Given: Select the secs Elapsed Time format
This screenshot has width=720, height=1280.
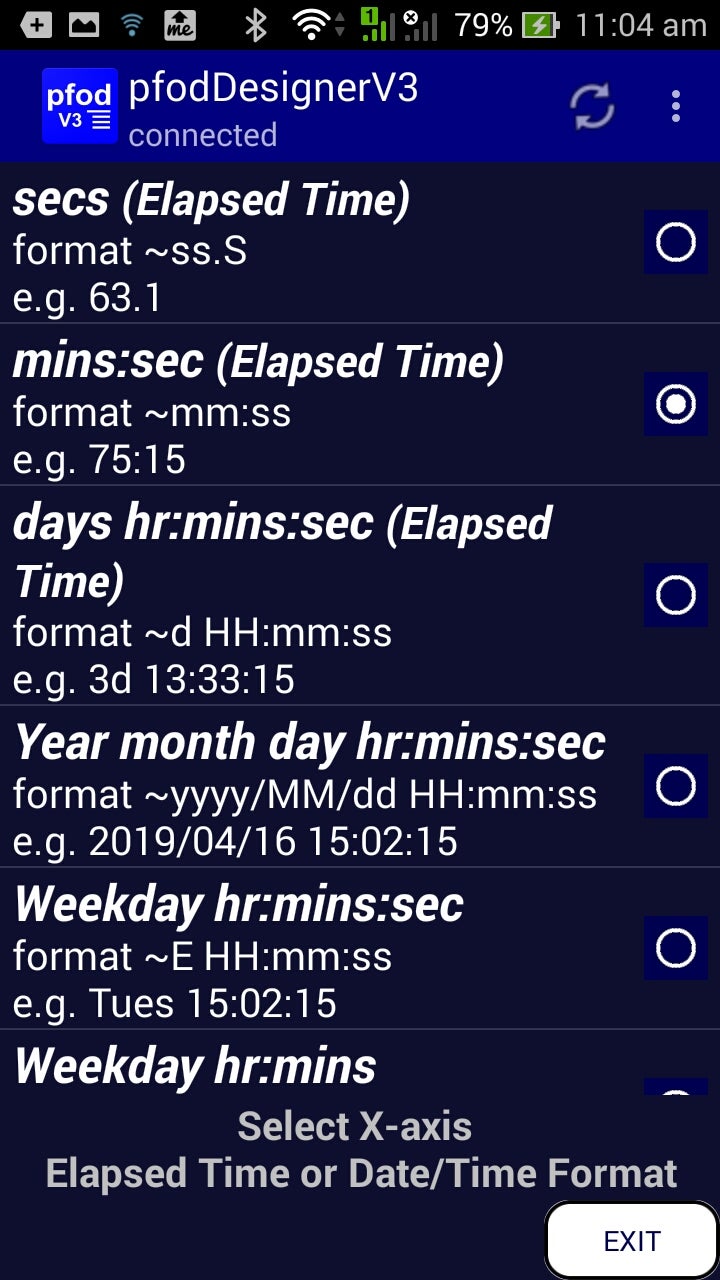Looking at the screenshot, I should click(x=675, y=242).
